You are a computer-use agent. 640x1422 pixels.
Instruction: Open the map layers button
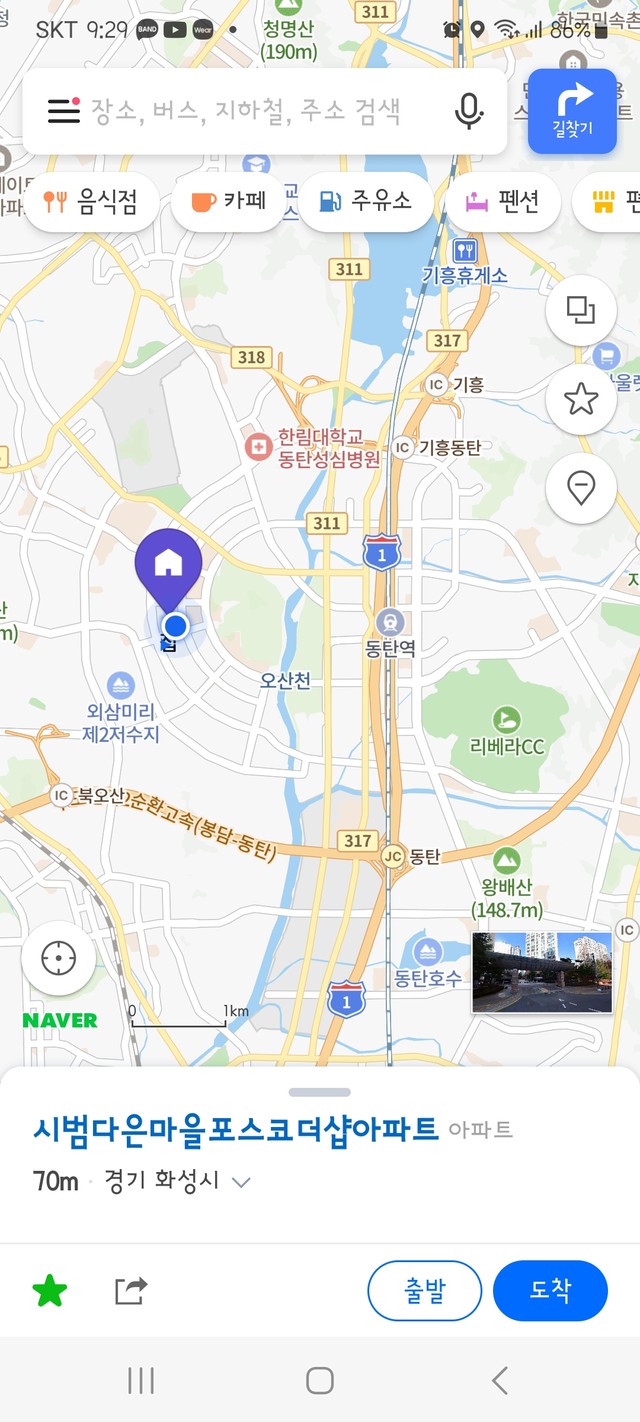coord(581,310)
